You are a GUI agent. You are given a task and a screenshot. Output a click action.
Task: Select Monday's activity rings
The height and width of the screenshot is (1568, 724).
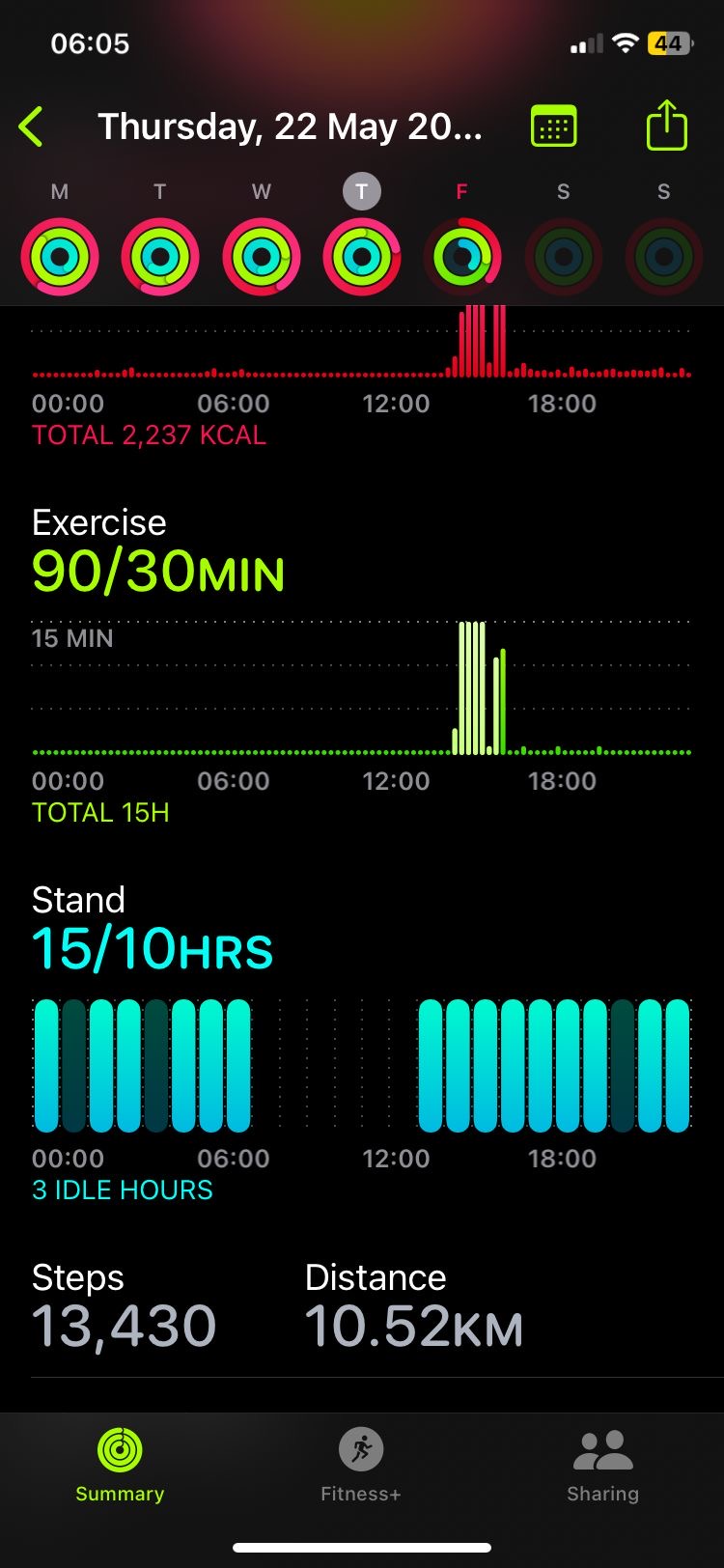(60, 257)
